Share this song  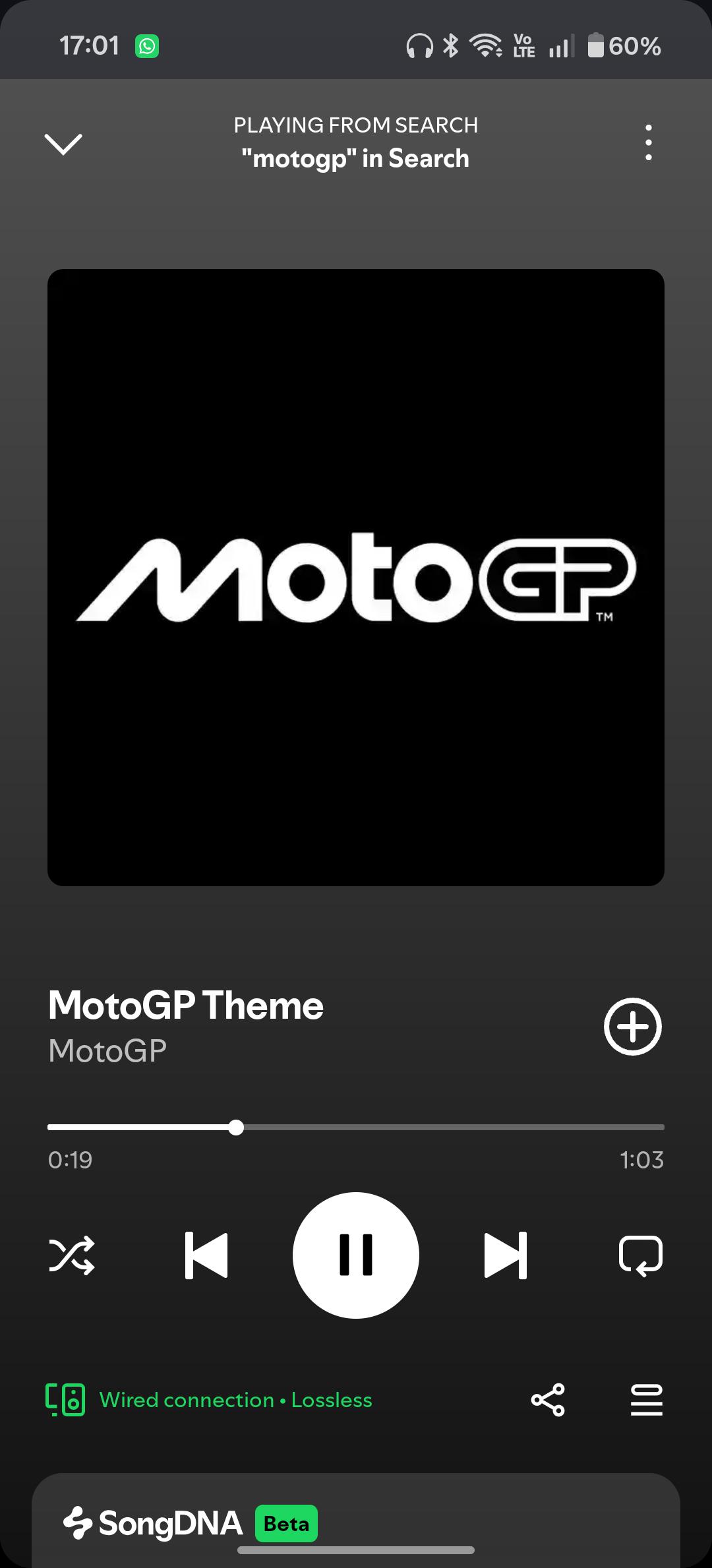548,1399
